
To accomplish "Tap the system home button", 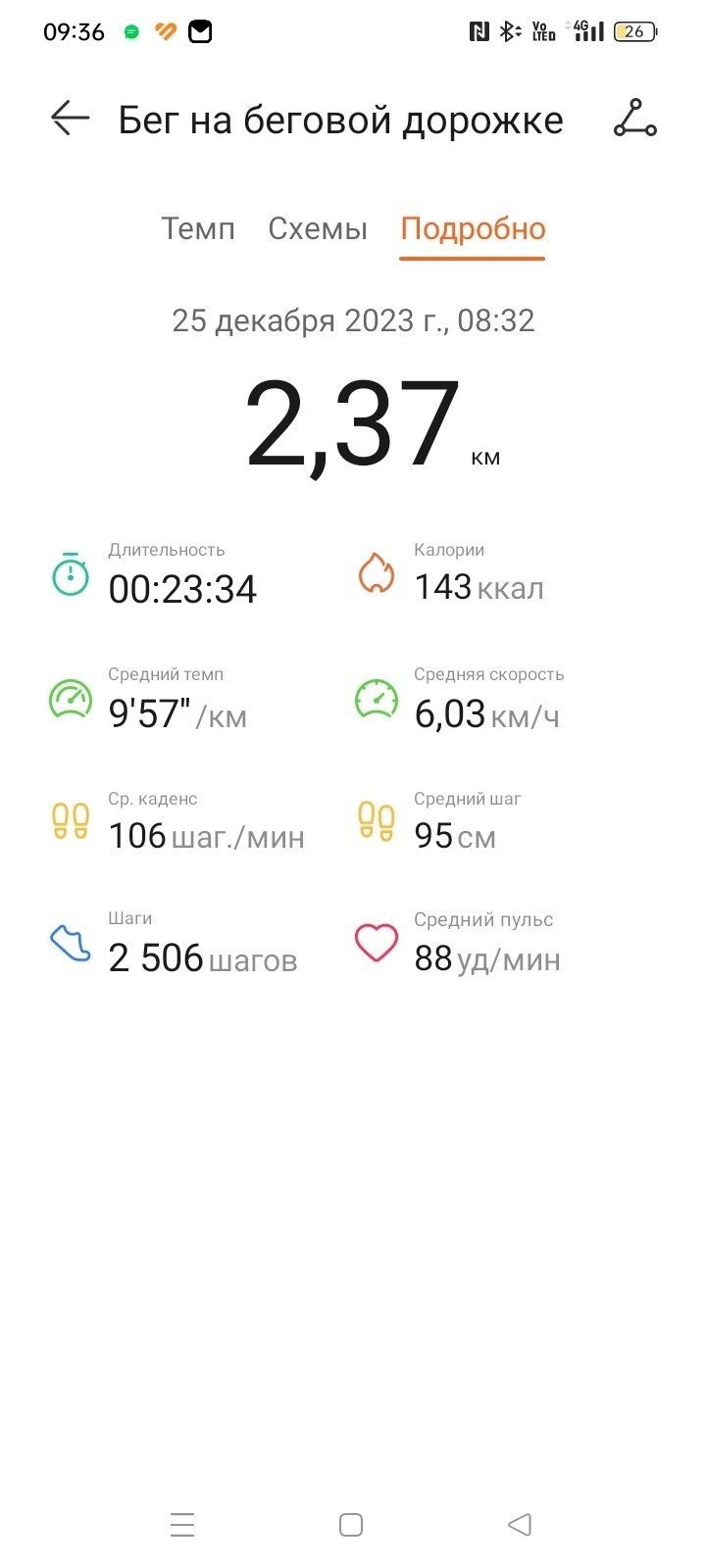I will coord(351,1525).
